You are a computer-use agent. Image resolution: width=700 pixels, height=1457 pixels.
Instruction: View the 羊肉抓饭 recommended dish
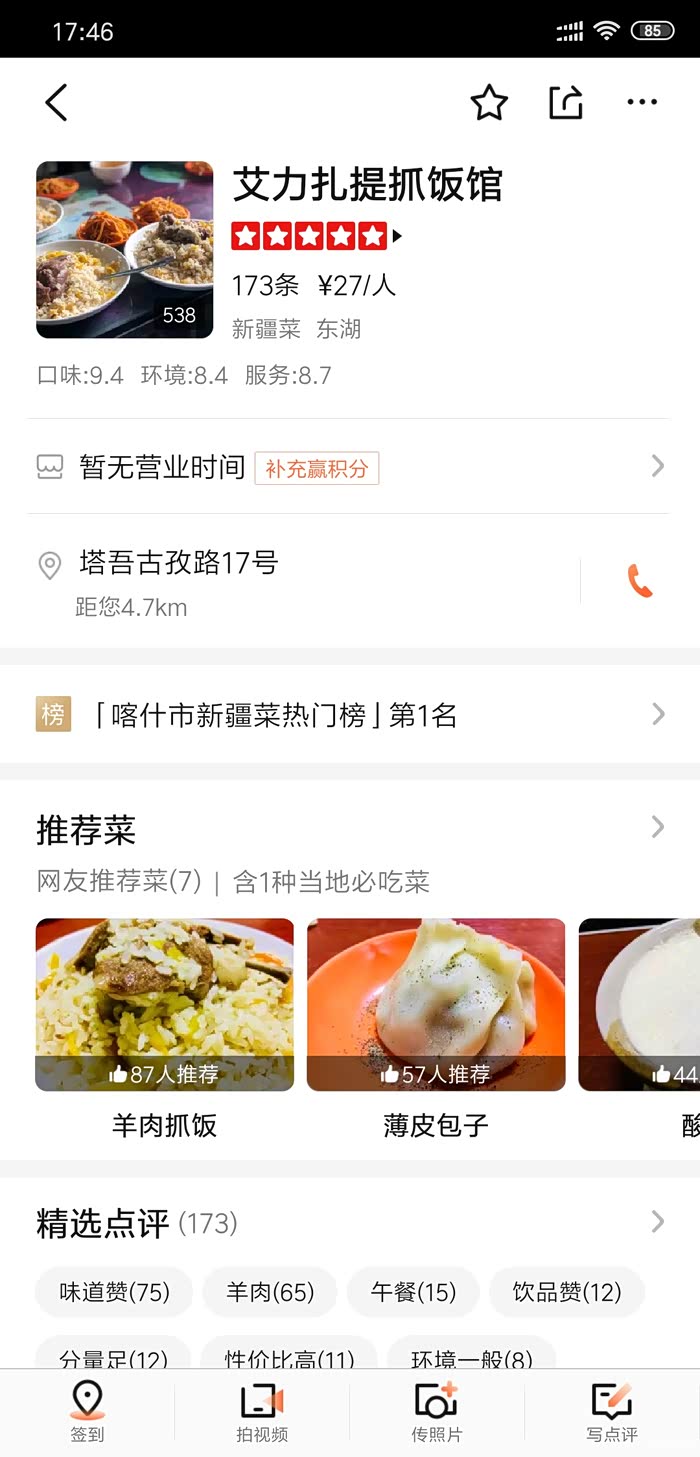coord(165,1005)
